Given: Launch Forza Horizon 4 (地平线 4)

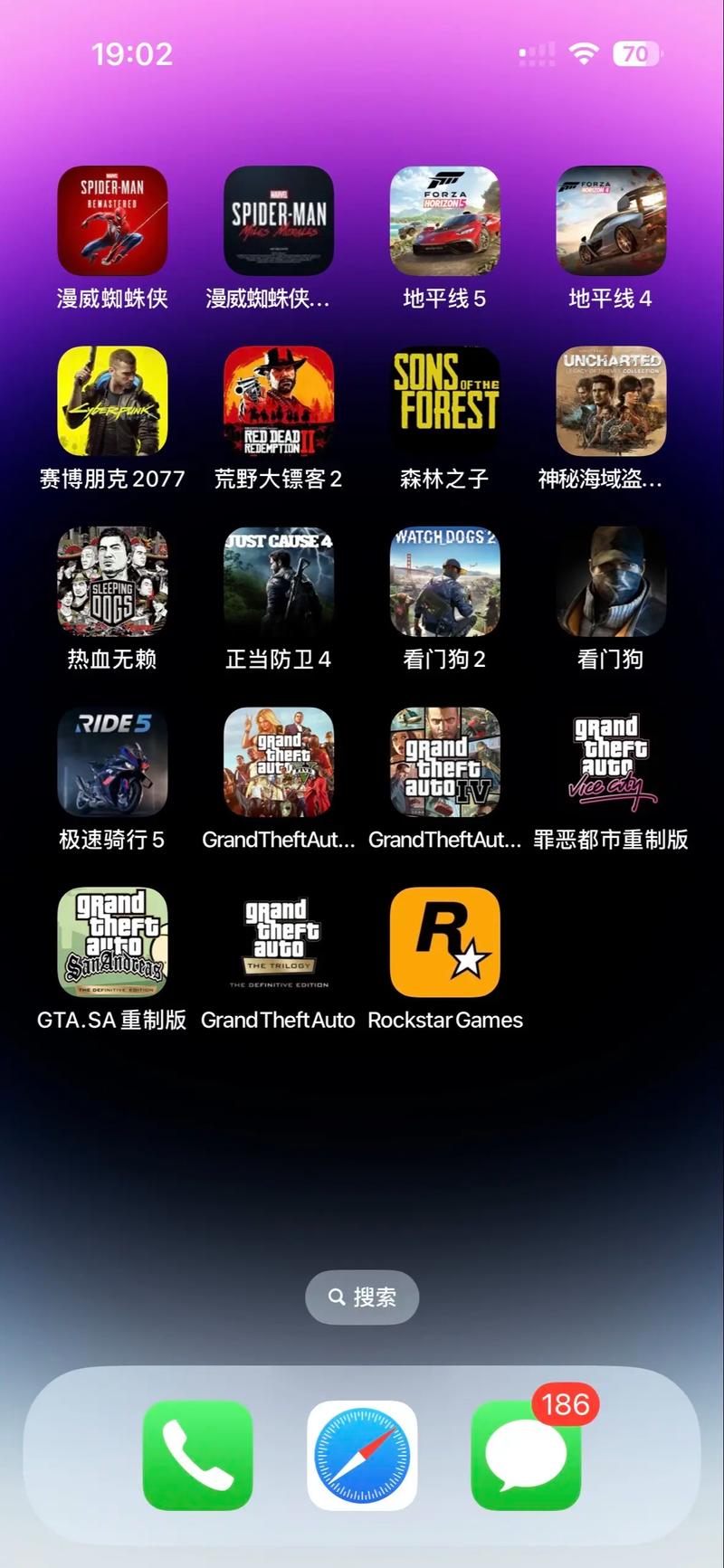Looking at the screenshot, I should coord(611,218).
